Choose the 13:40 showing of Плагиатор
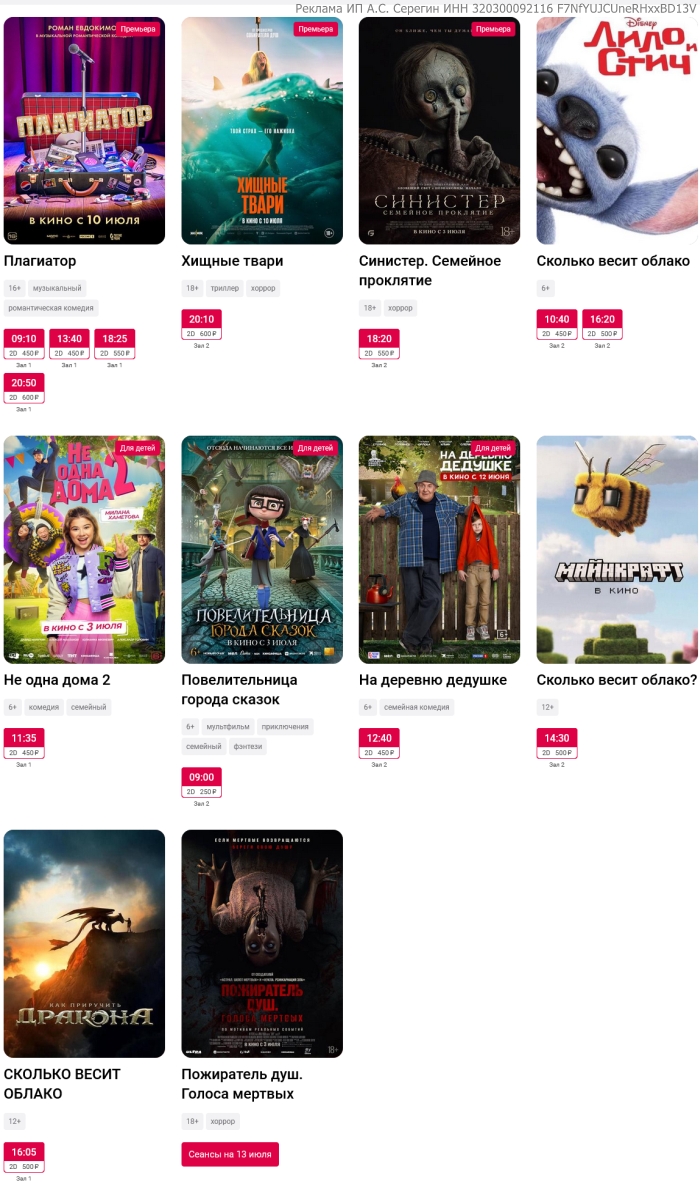This screenshot has width=700, height=1183. point(69,344)
